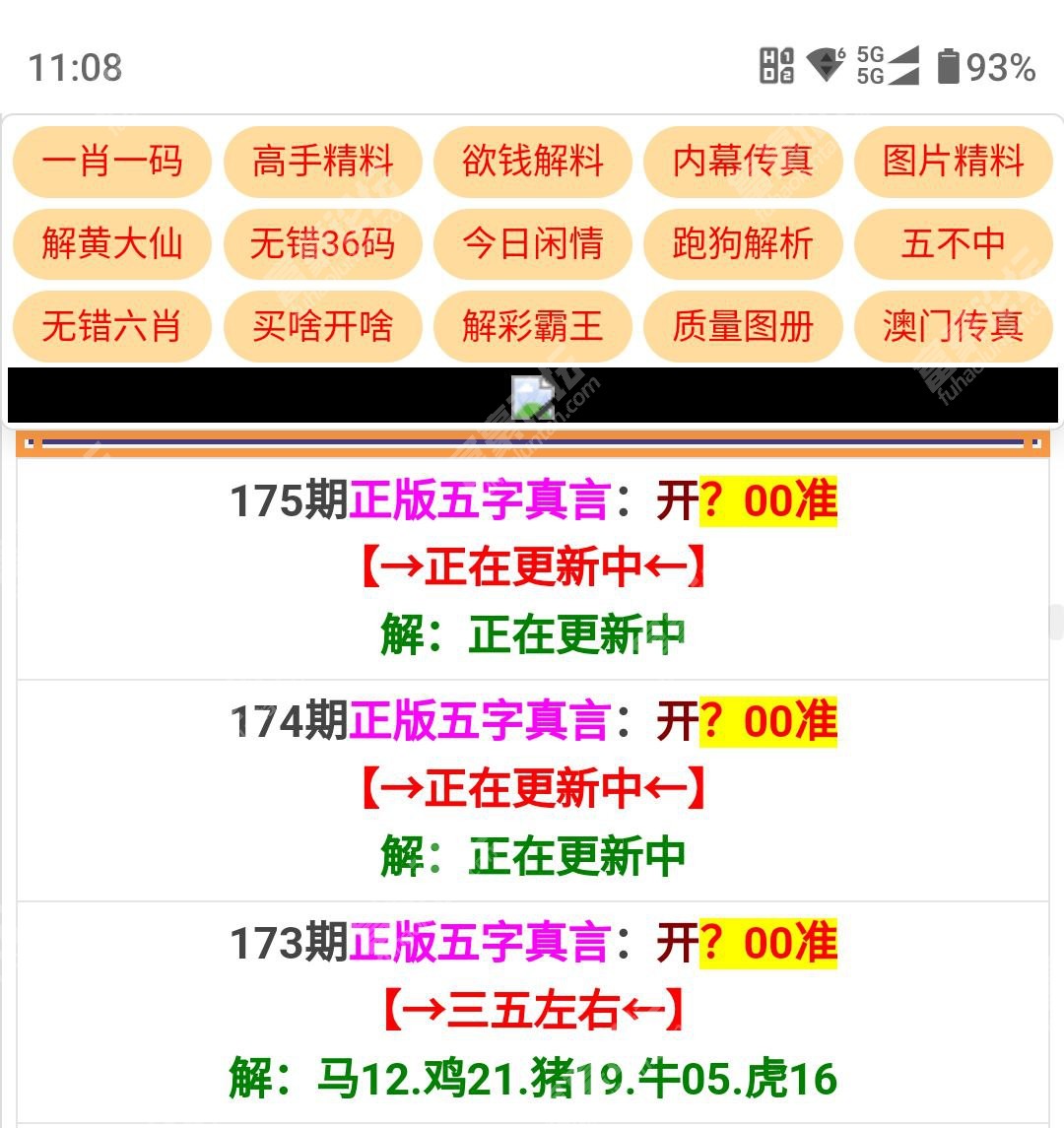This screenshot has width=1064, height=1128.
Task: Select 无错六肖
Action: pos(112,325)
